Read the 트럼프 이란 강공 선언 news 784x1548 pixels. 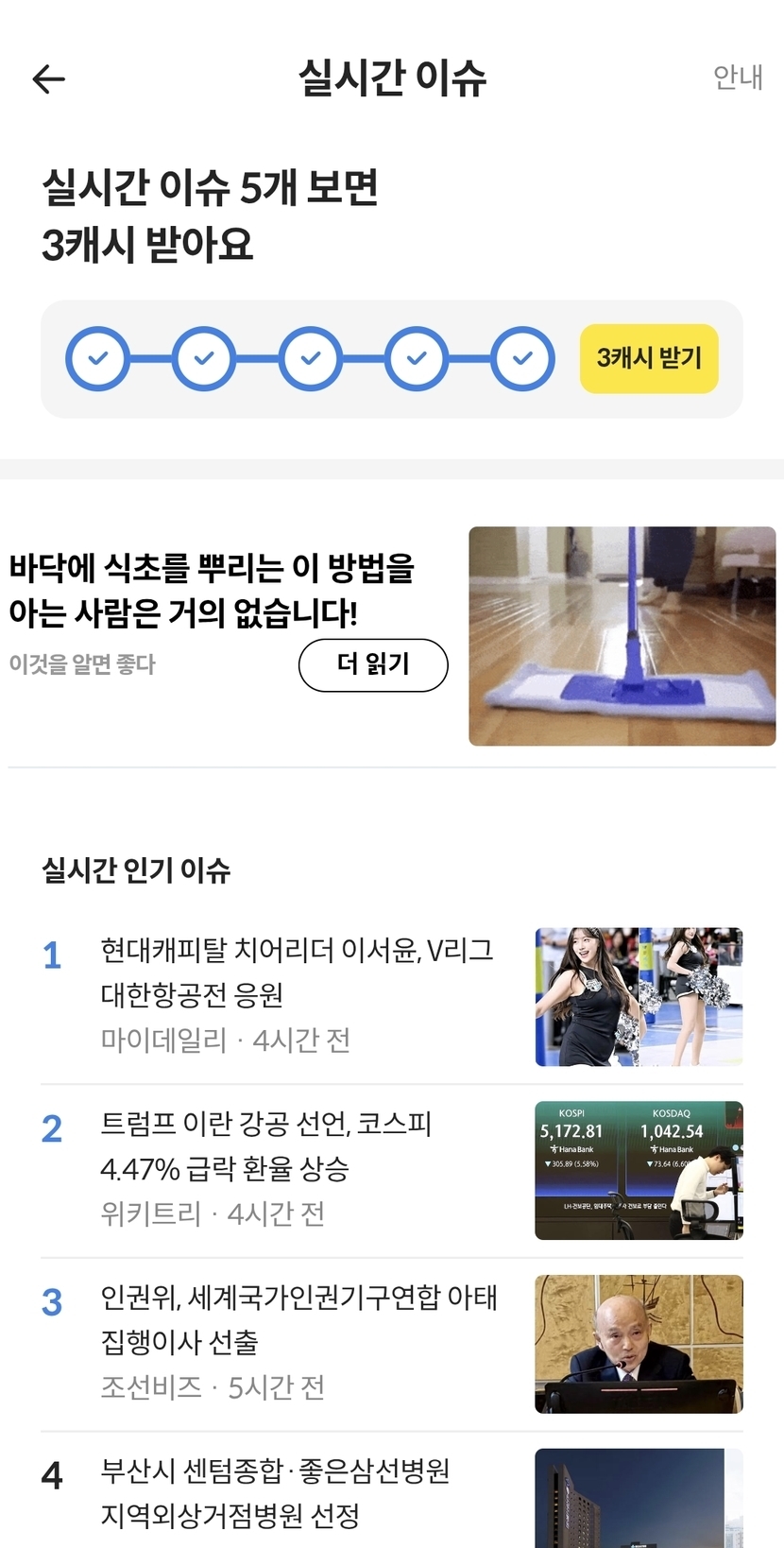266,1146
